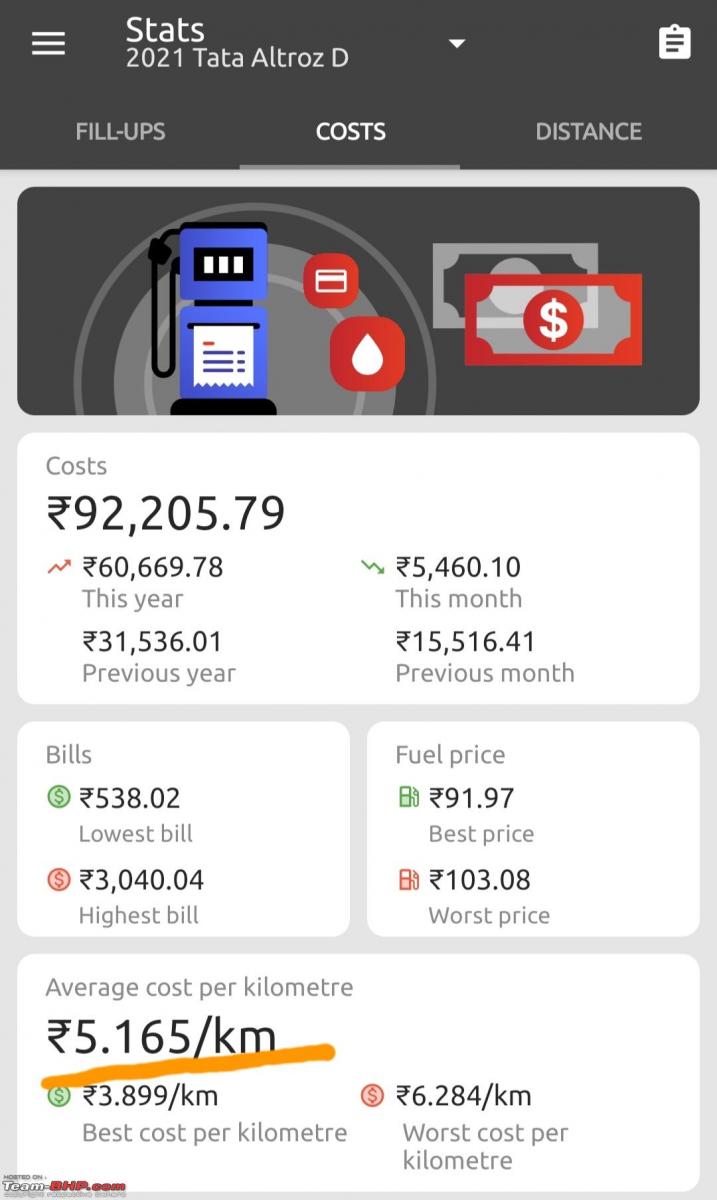
Task: Open the clipboard report icon
Action: point(675,43)
